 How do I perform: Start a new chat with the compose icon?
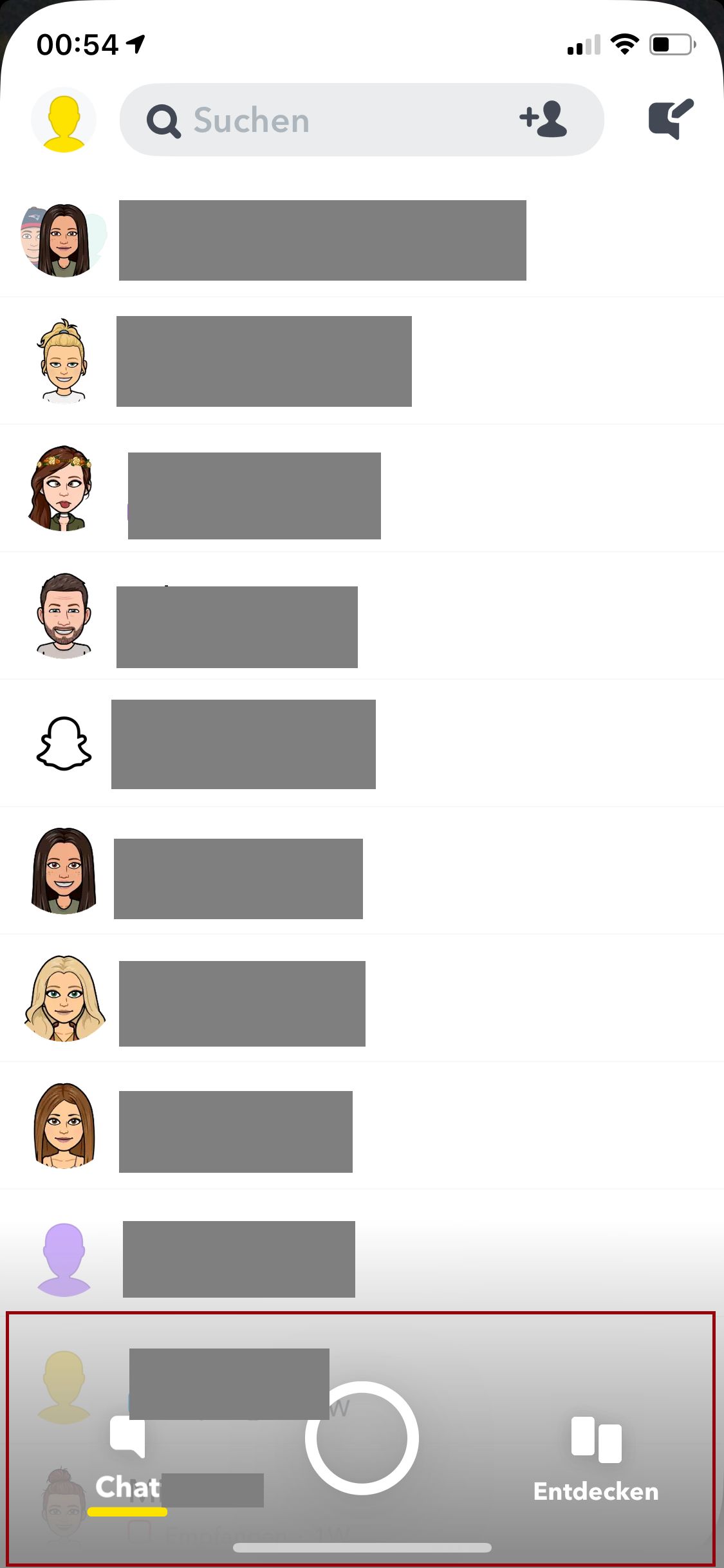click(x=670, y=119)
